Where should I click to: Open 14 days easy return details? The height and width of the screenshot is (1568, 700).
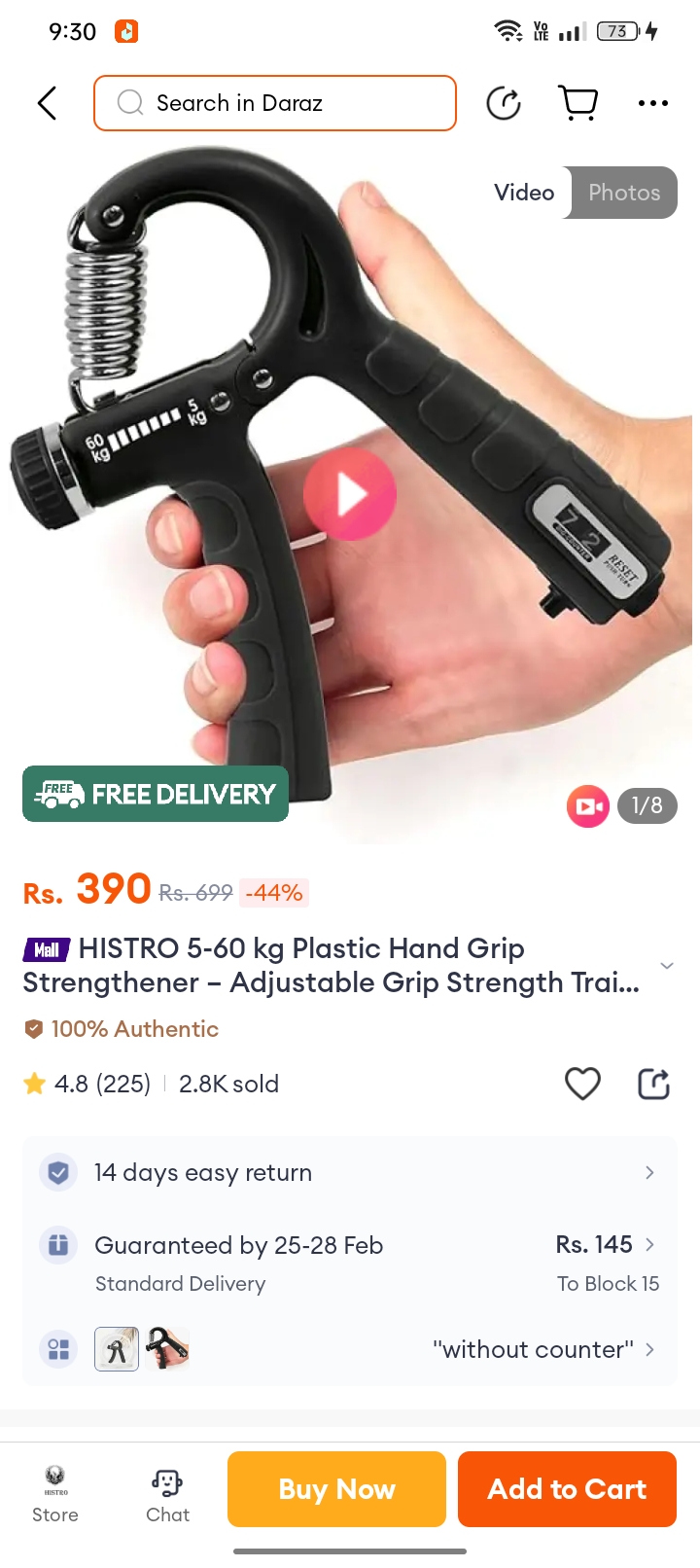[x=350, y=1172]
